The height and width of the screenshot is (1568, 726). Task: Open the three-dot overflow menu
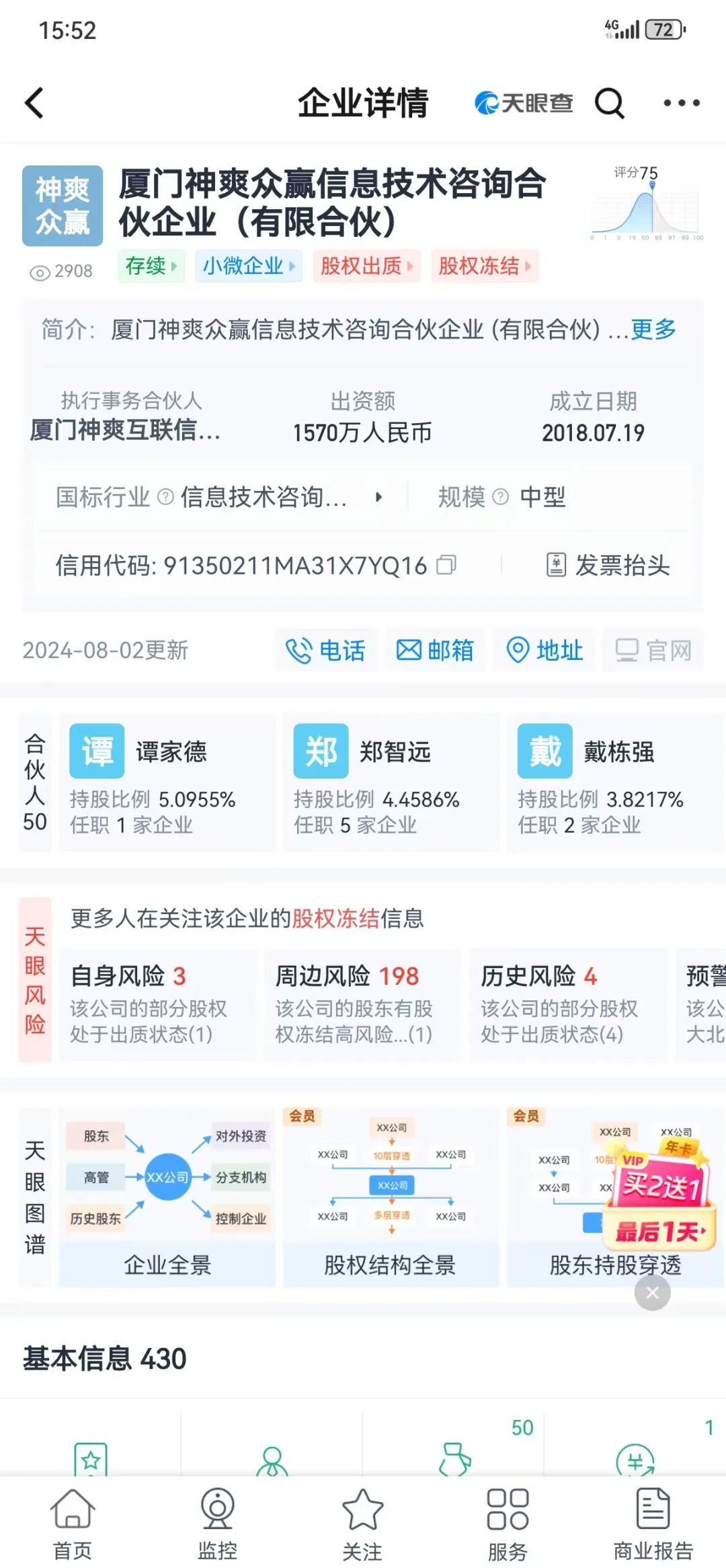point(681,104)
